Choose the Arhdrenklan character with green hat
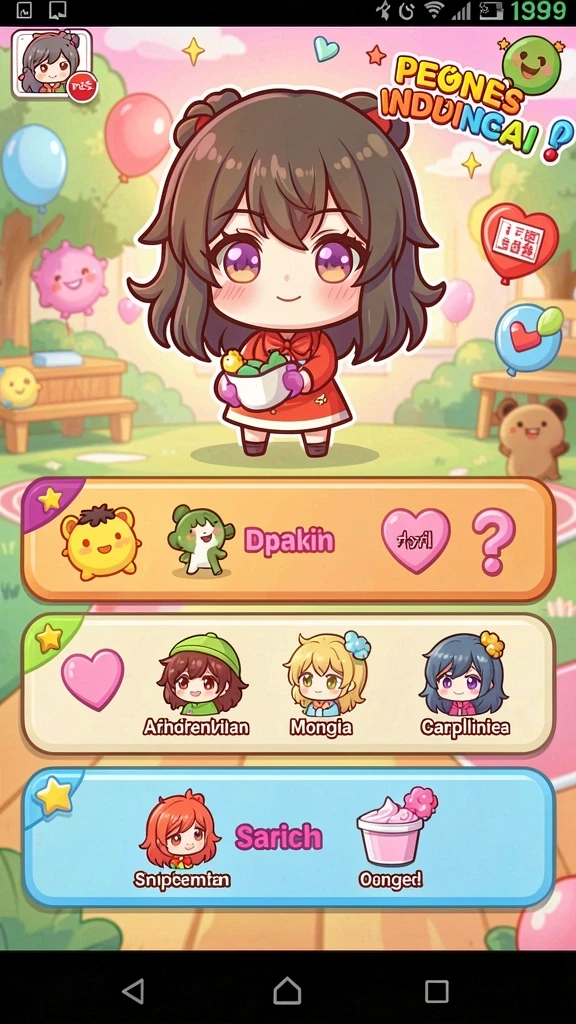Image resolution: width=576 pixels, height=1024 pixels. 197,685
